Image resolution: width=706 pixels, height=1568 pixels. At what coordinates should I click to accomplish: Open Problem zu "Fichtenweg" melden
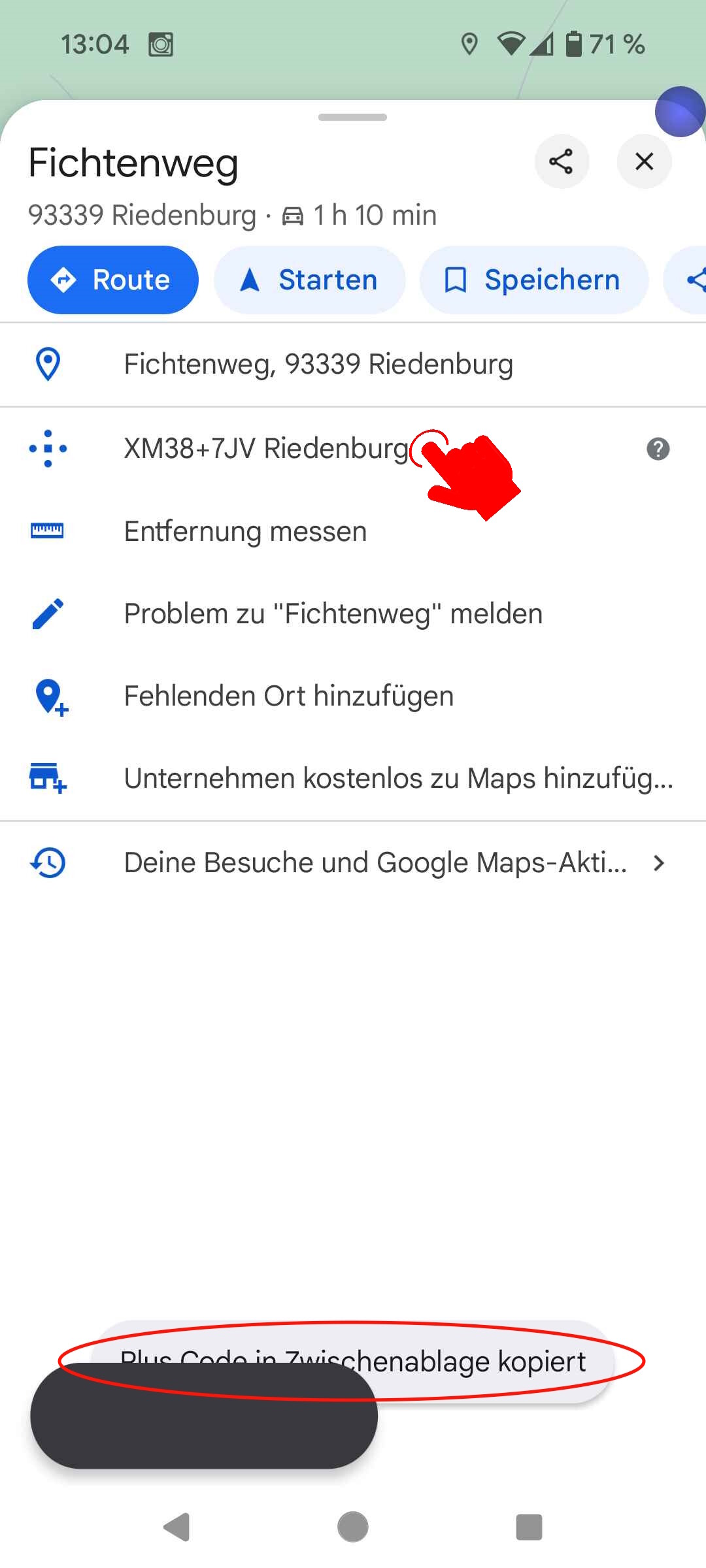tap(333, 614)
